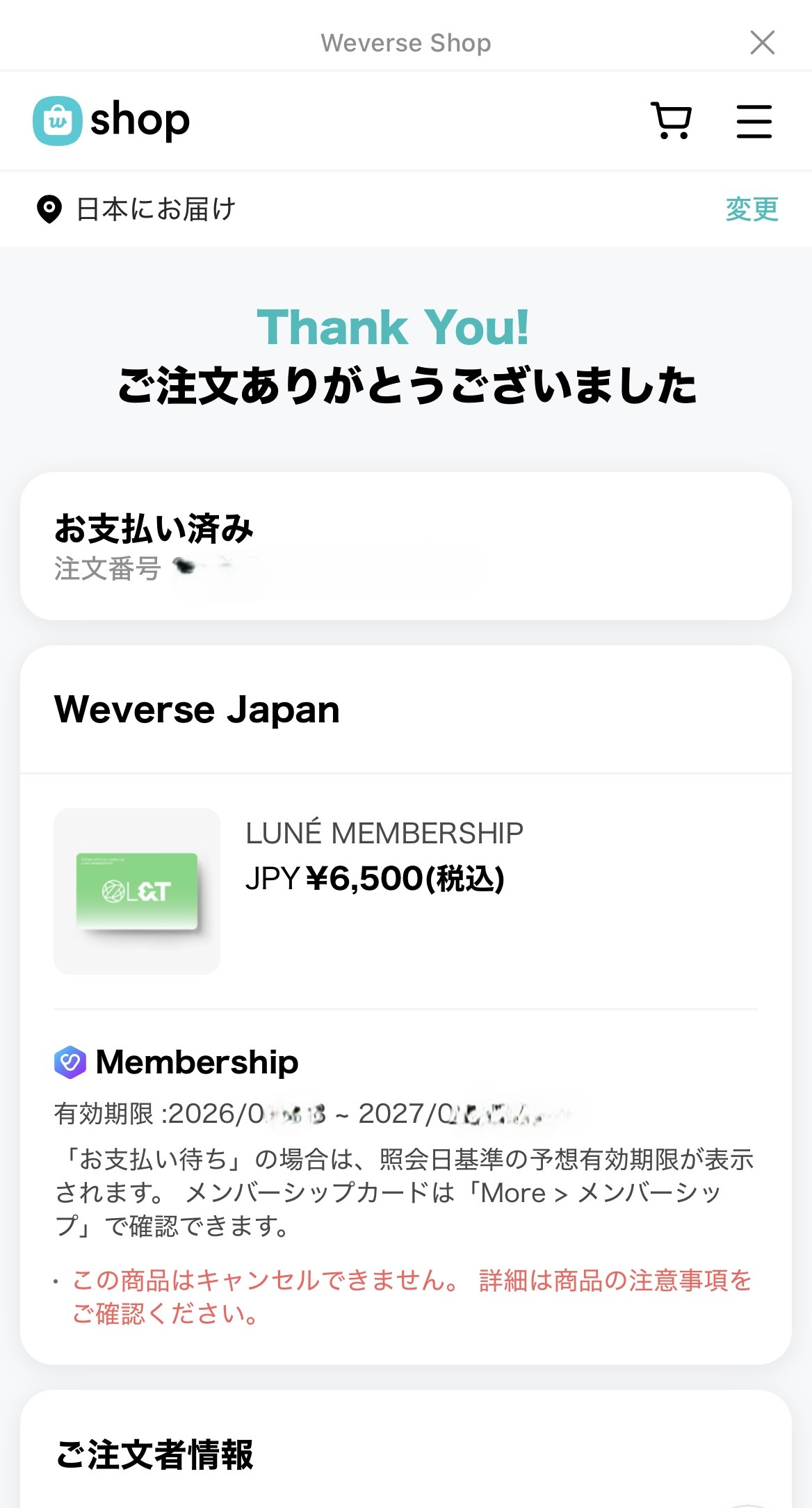Open the hamburger menu

point(754,122)
